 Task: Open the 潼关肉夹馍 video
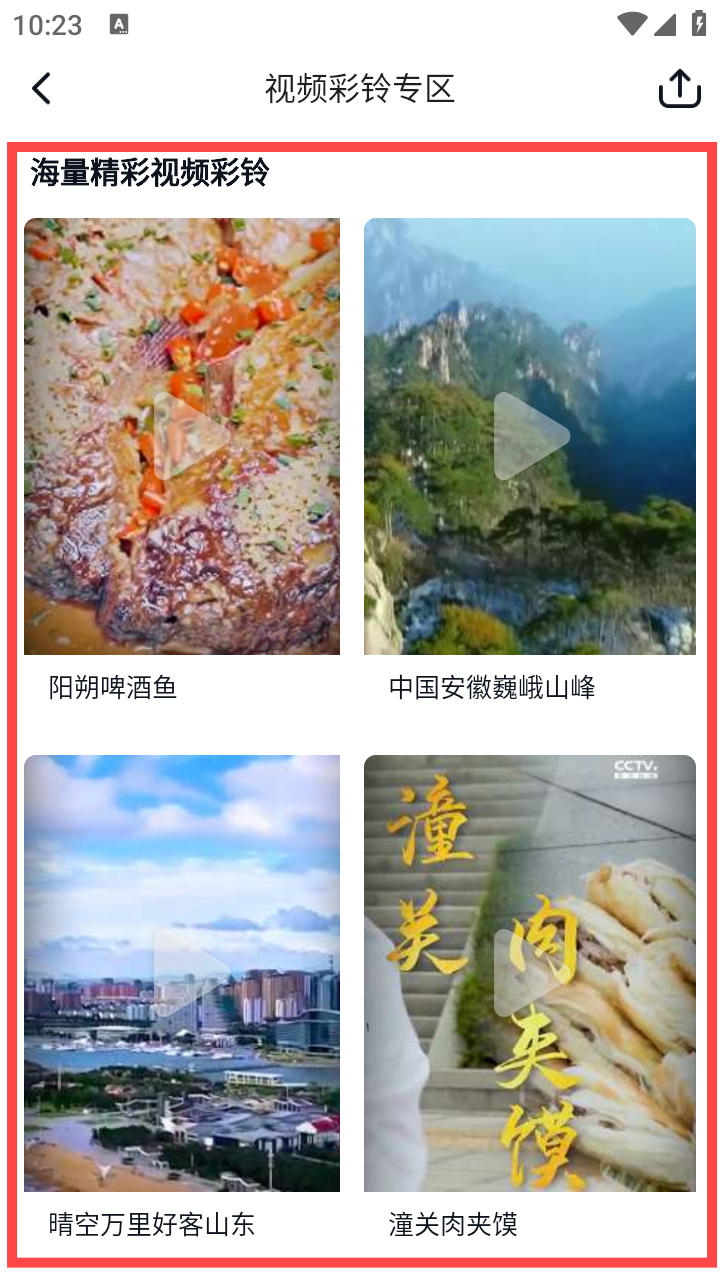(x=530, y=972)
